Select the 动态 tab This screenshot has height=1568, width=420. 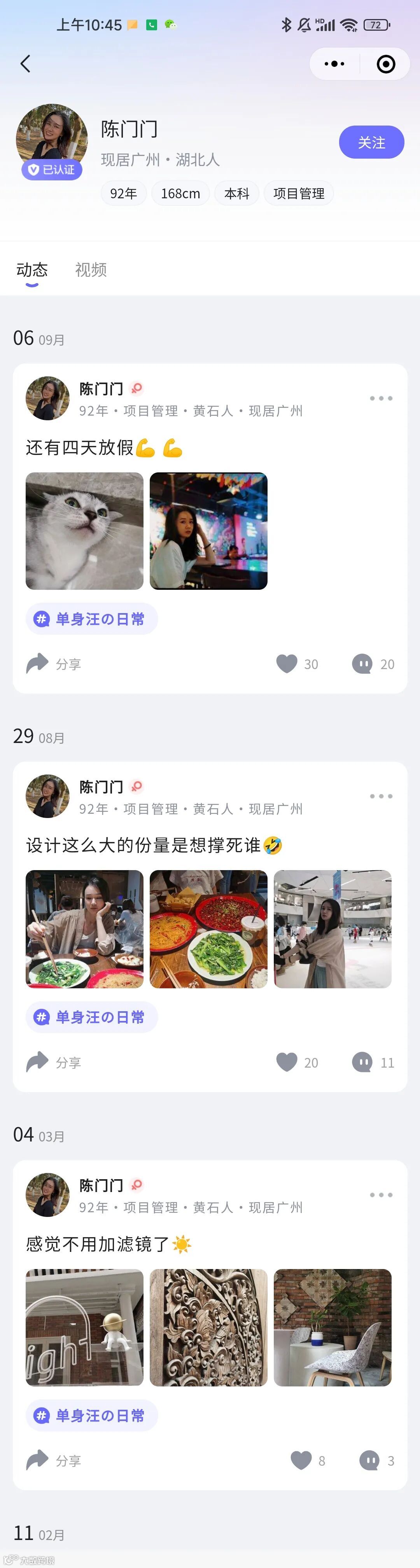(x=31, y=270)
